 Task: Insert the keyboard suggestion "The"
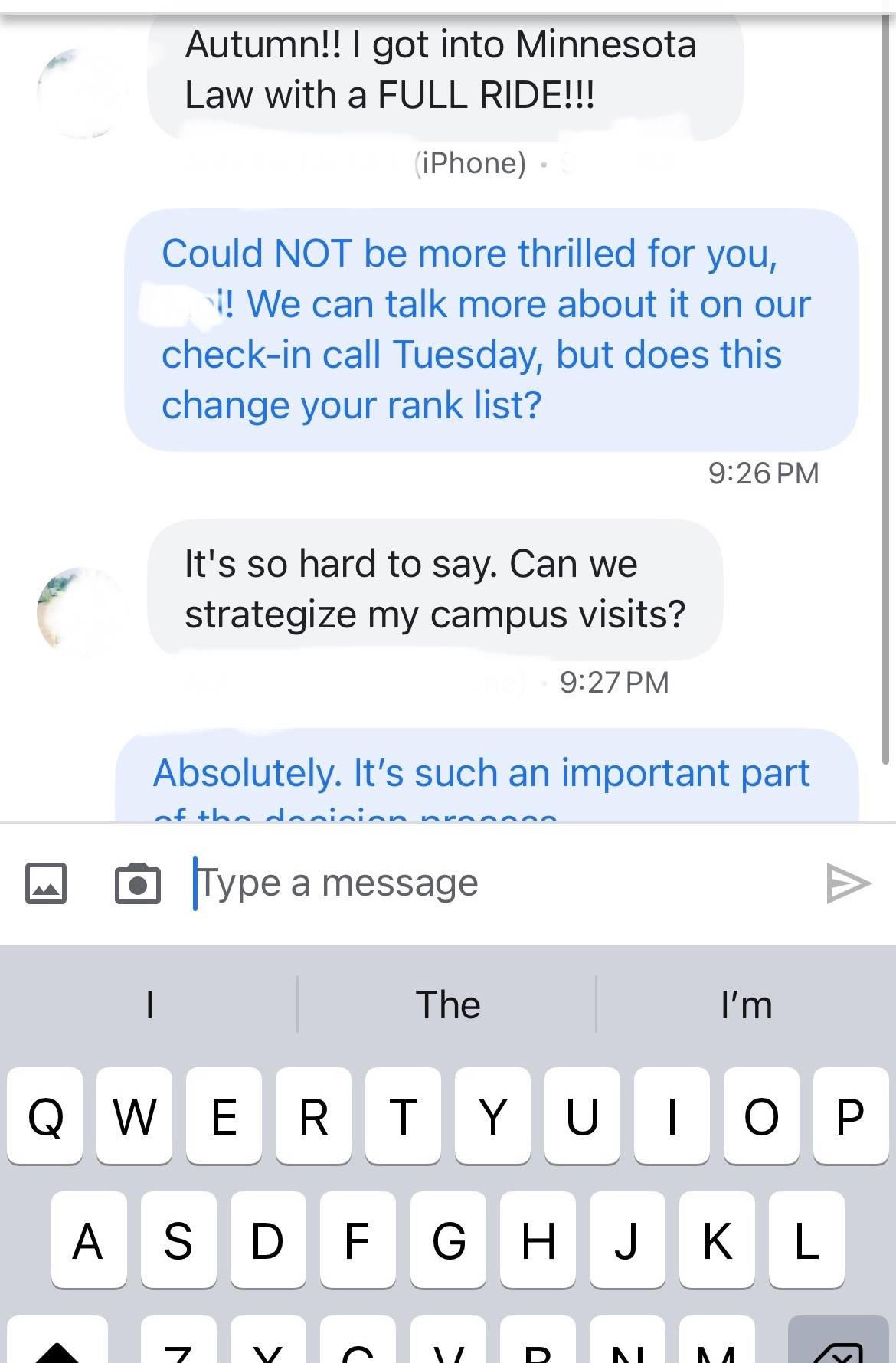pos(447,1004)
